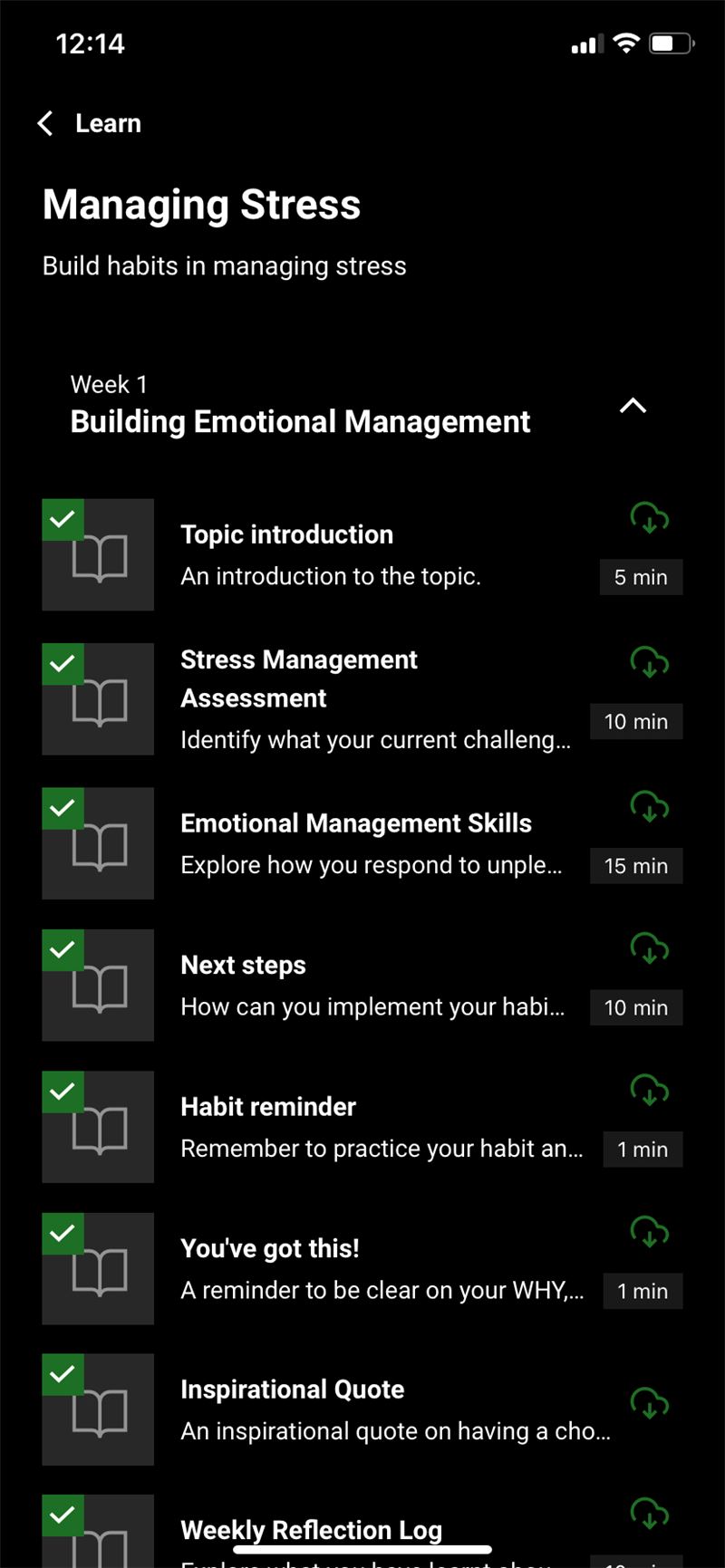Image resolution: width=725 pixels, height=1568 pixels.
Task: Open the Topic introduction lesson
Action: pyautogui.click(x=362, y=554)
